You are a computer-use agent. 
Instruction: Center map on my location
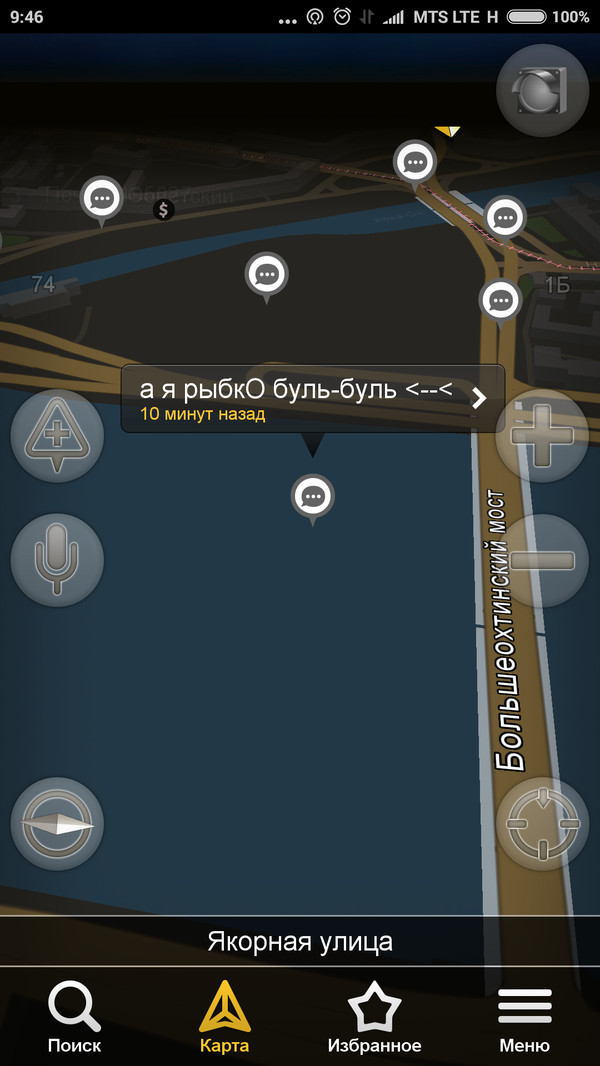tap(542, 824)
